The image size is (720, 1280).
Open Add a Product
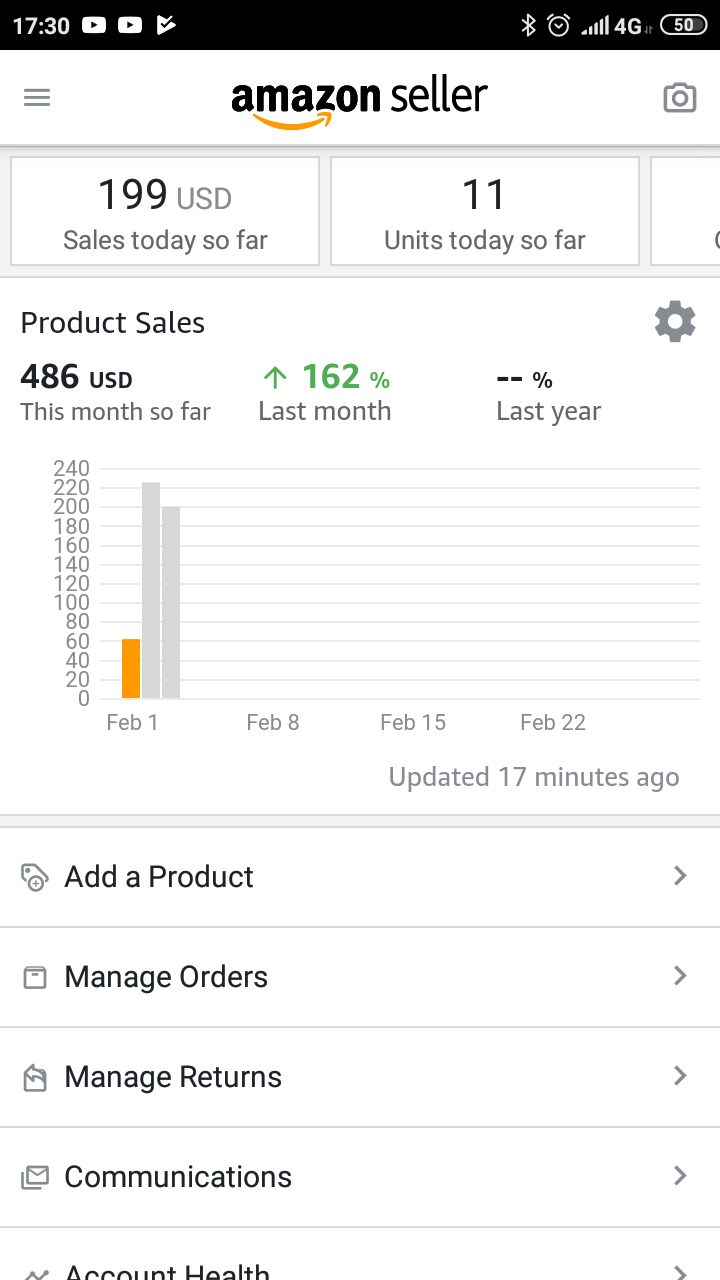[360, 877]
